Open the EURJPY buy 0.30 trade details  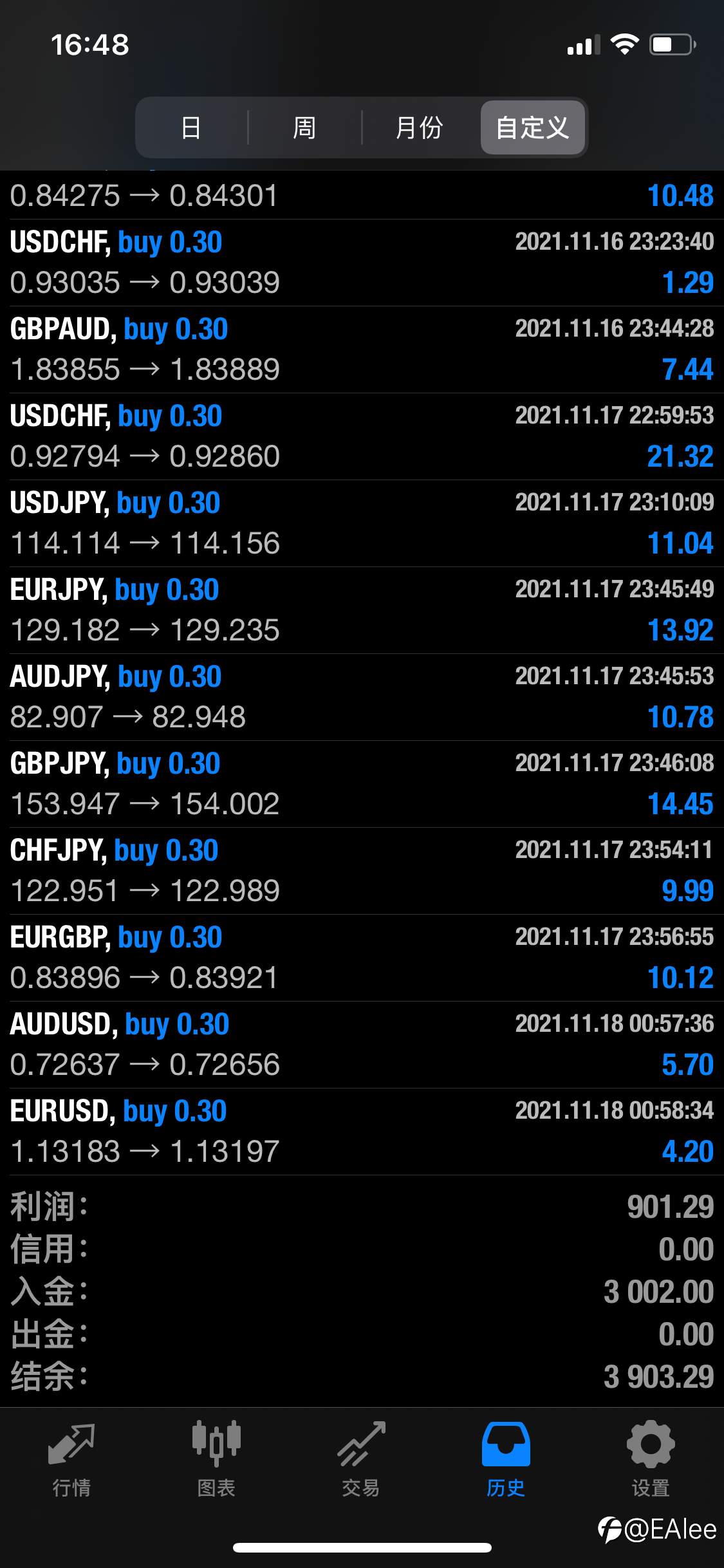362,610
